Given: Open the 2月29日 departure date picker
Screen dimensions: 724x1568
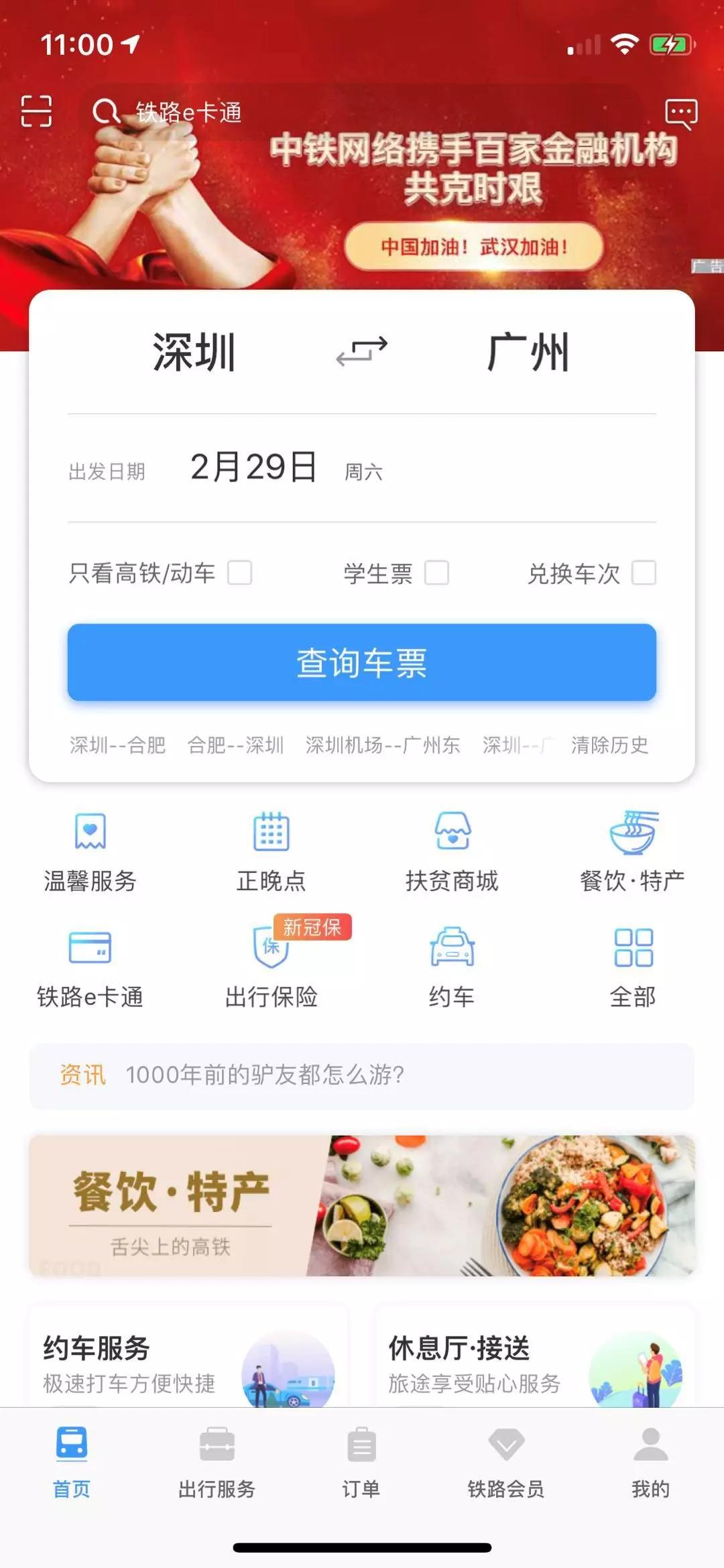Looking at the screenshot, I should (253, 471).
